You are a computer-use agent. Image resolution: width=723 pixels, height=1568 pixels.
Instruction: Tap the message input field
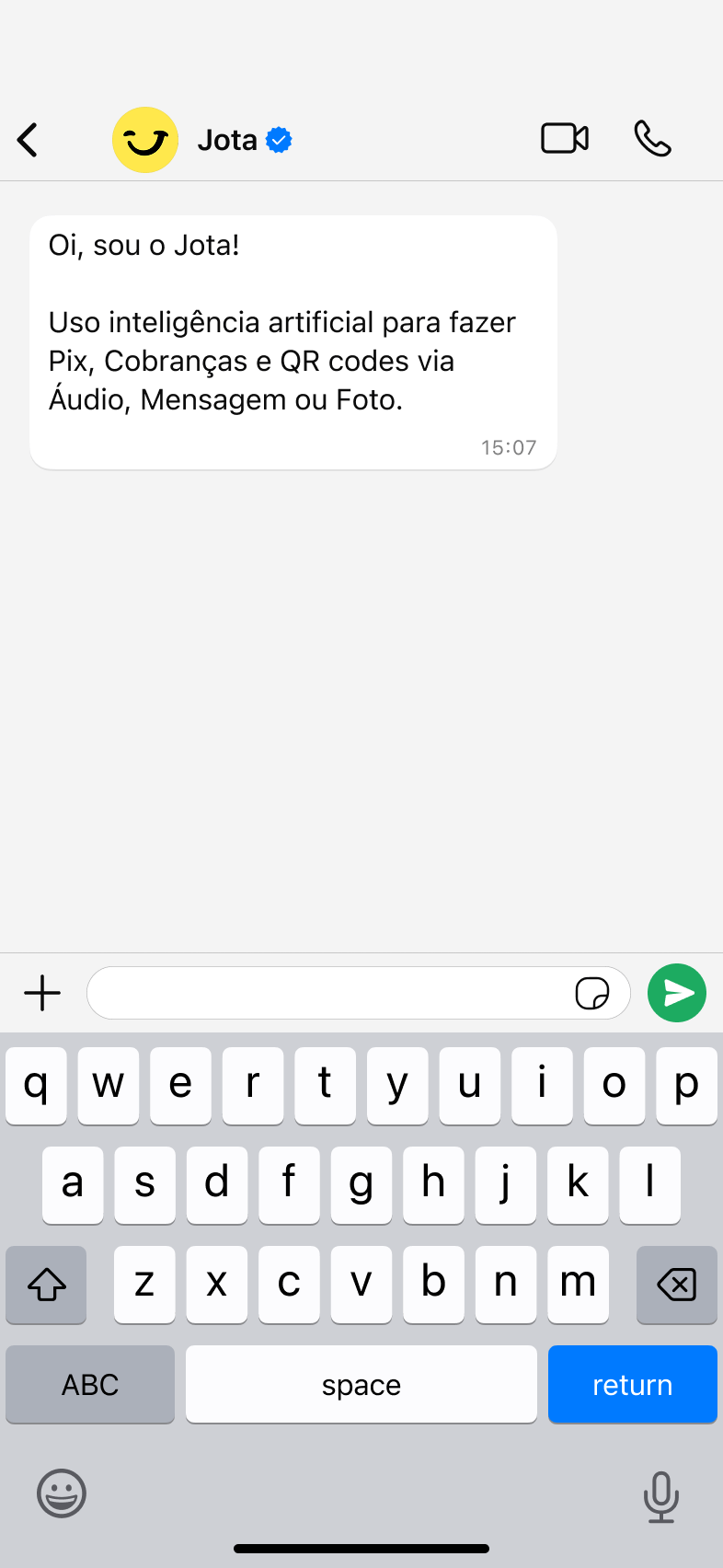coord(322,993)
